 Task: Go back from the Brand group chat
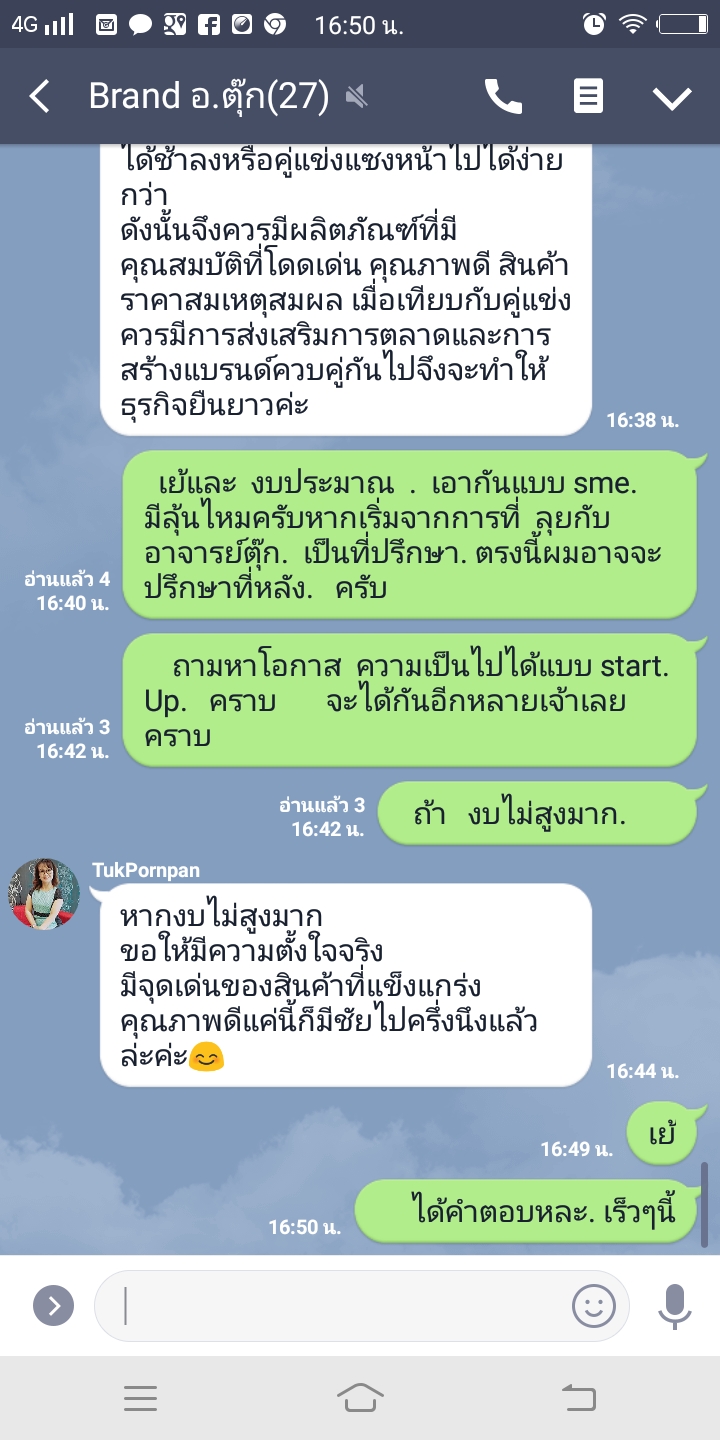(40, 97)
